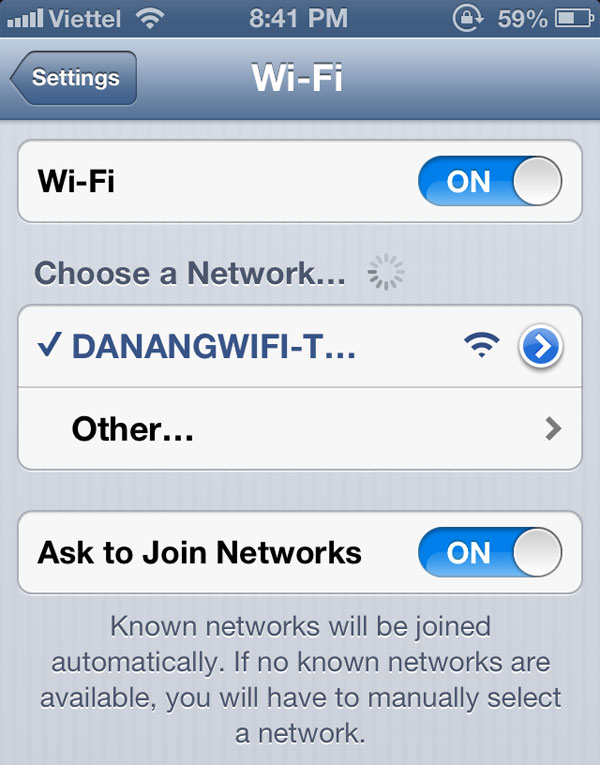Open details arrow for DANANGWIFI-T...
Screen dimensions: 600x765
(541, 346)
